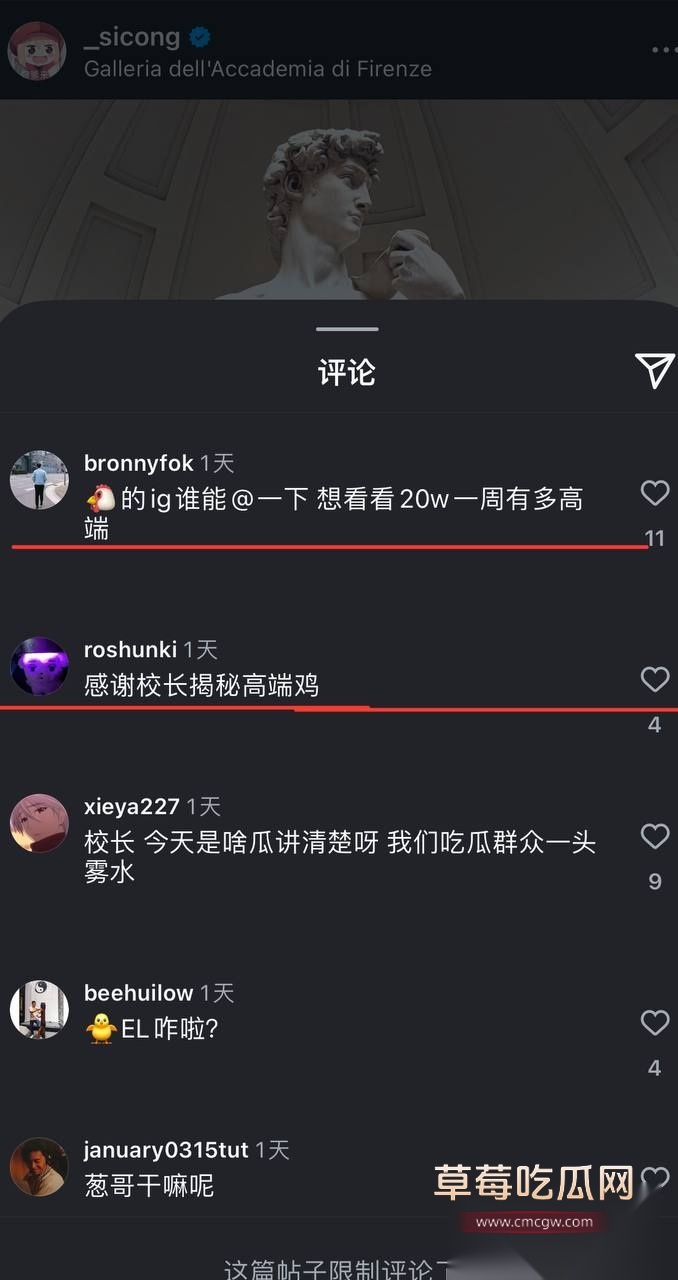Like xieya227's comment
Viewport: 678px width, 1280px height.
(654, 836)
